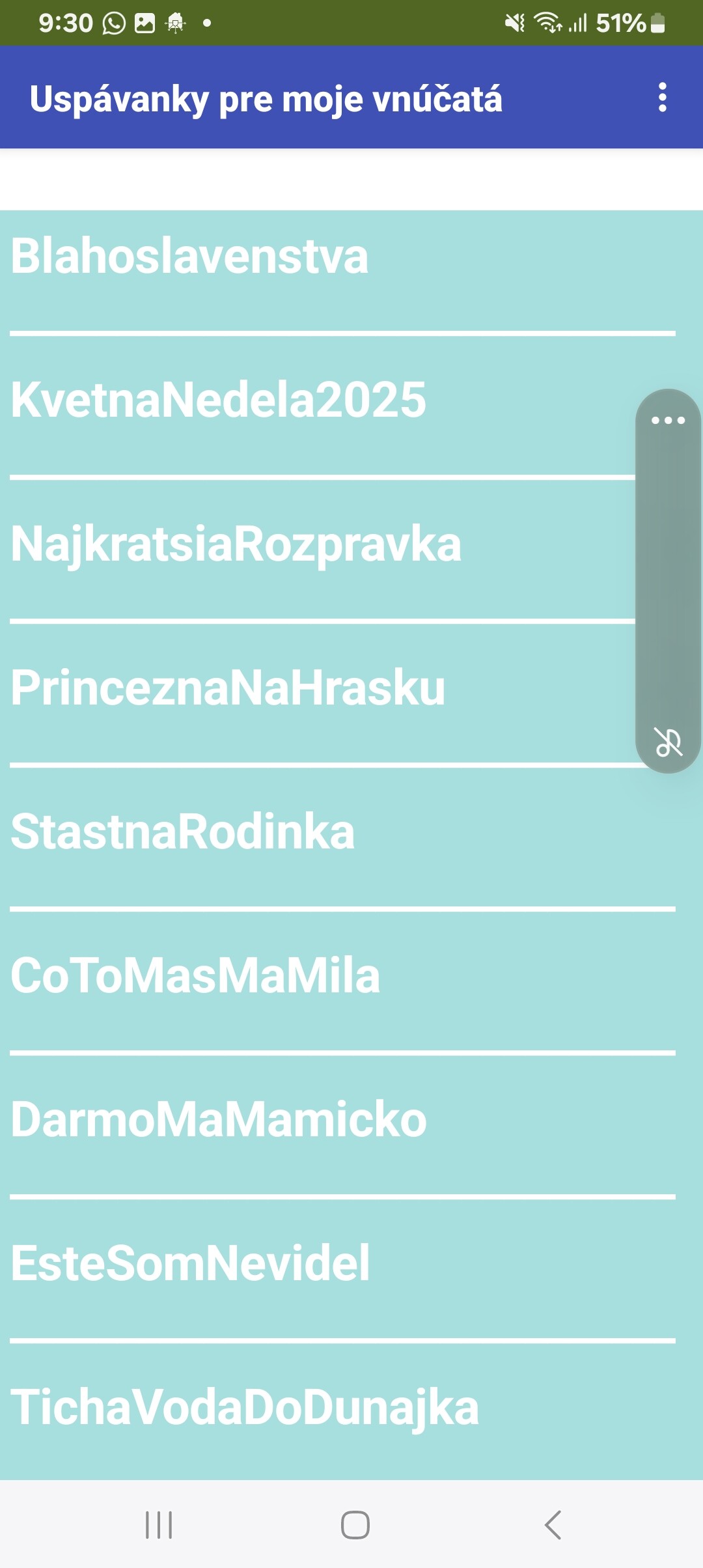Select the EsteSomNevidel entry
The image size is (703, 1568).
[x=190, y=1264]
